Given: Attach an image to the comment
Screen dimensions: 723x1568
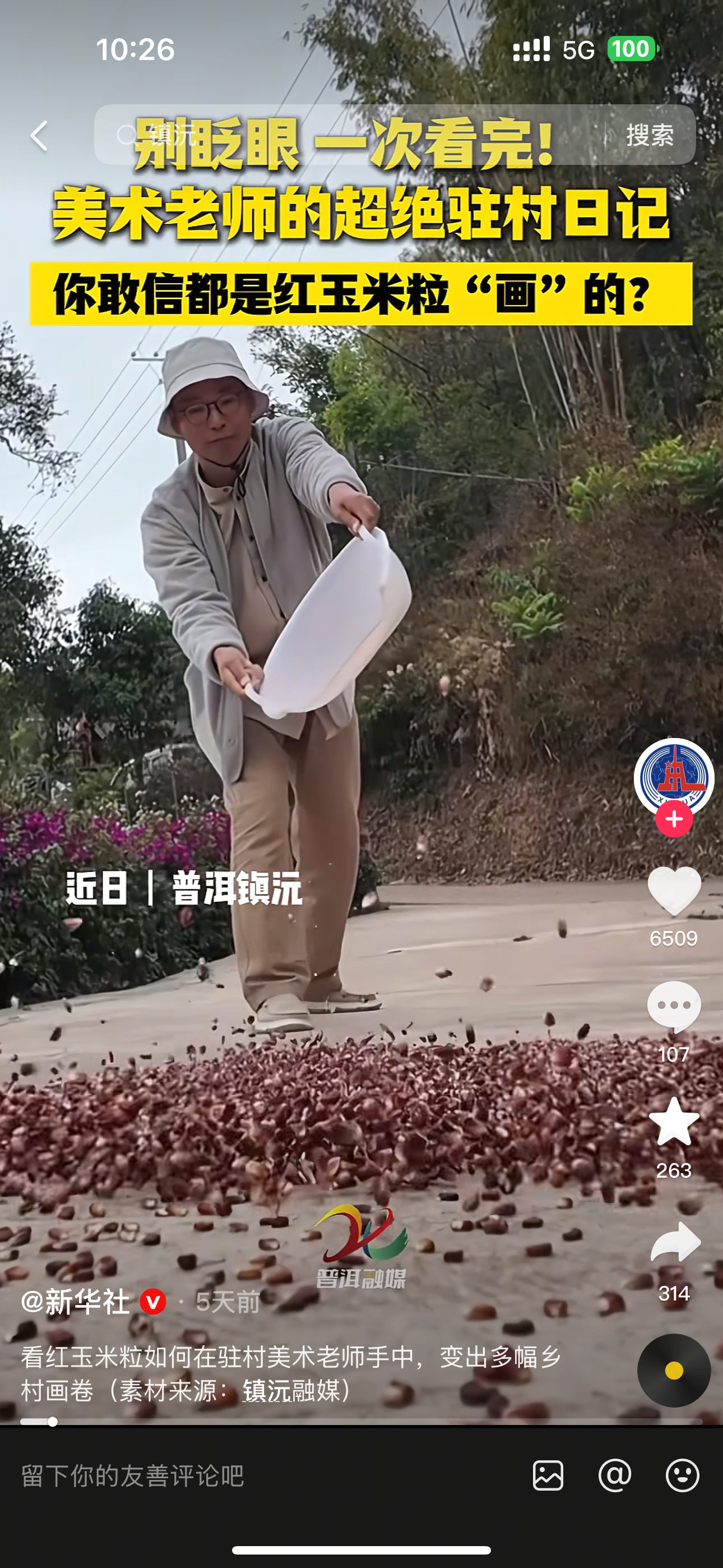Looking at the screenshot, I should [x=548, y=1475].
